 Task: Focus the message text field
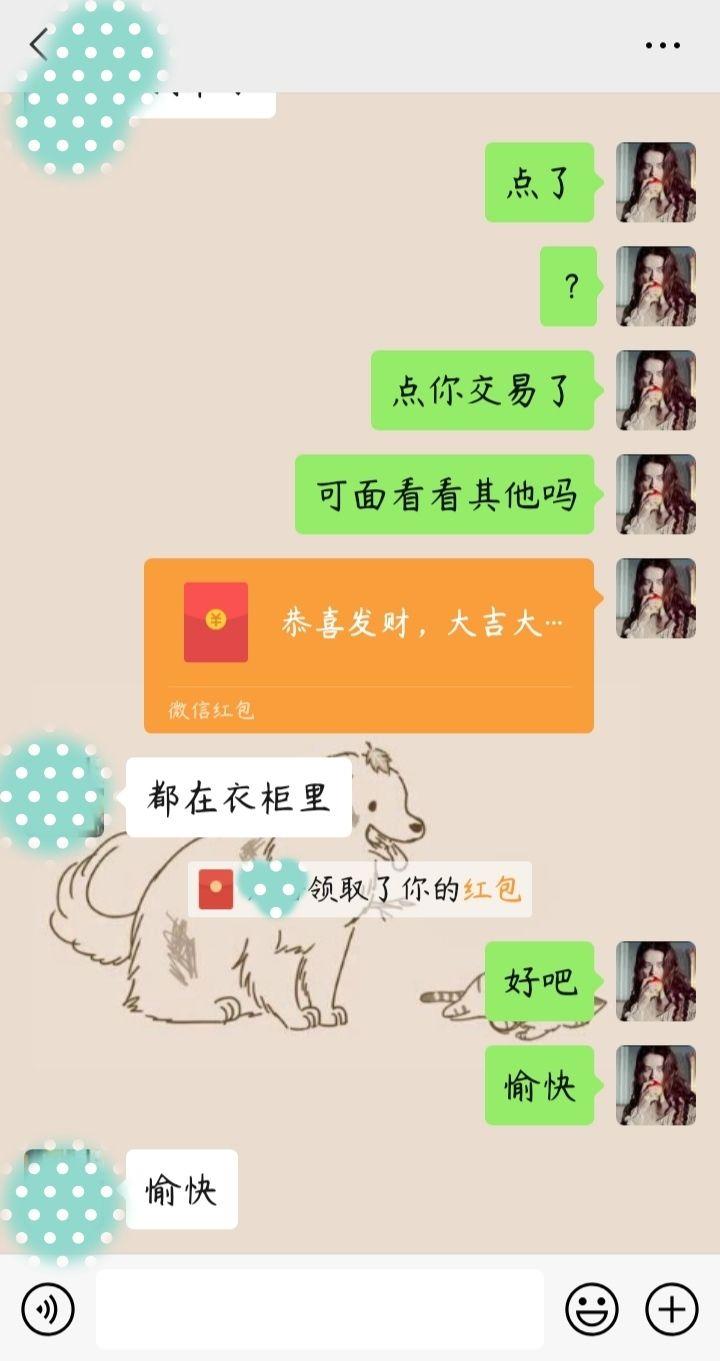coord(320,1308)
